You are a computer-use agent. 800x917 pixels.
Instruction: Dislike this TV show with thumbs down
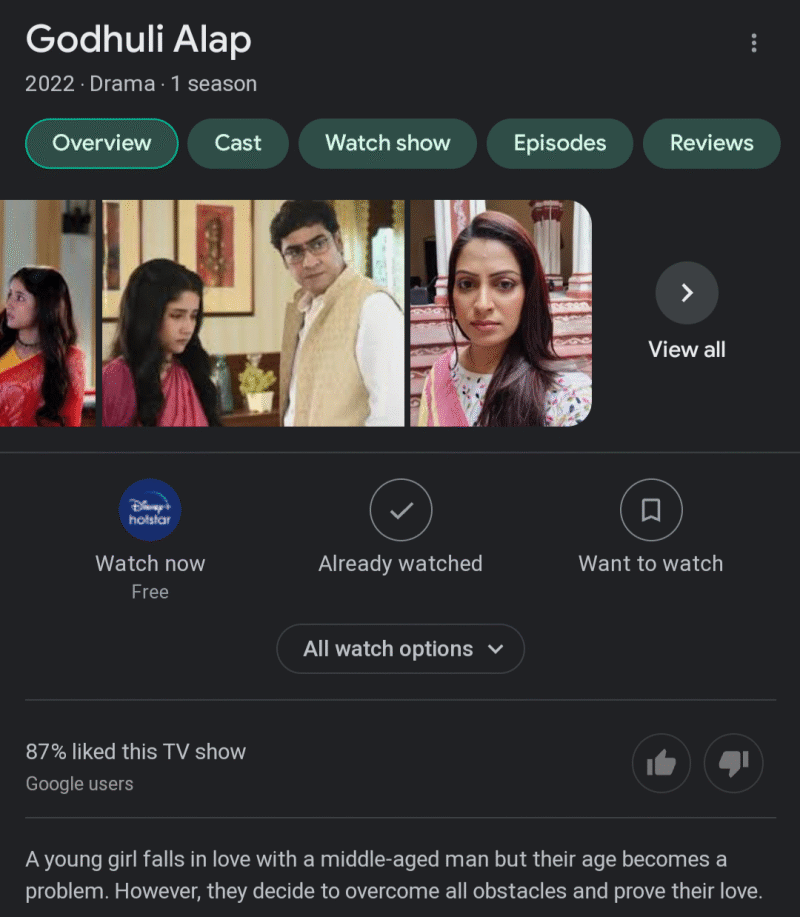[733, 765]
